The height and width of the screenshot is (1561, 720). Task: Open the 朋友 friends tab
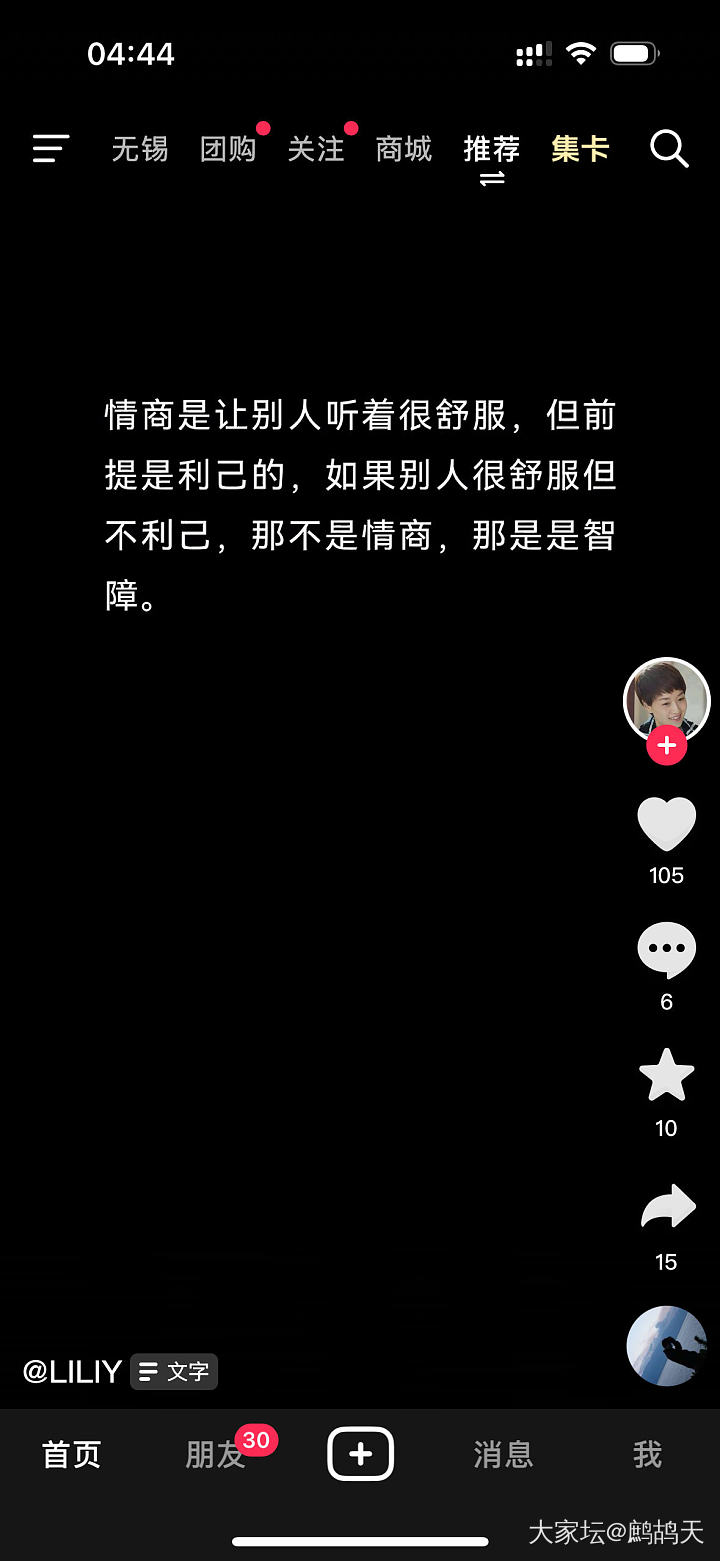click(216, 1454)
